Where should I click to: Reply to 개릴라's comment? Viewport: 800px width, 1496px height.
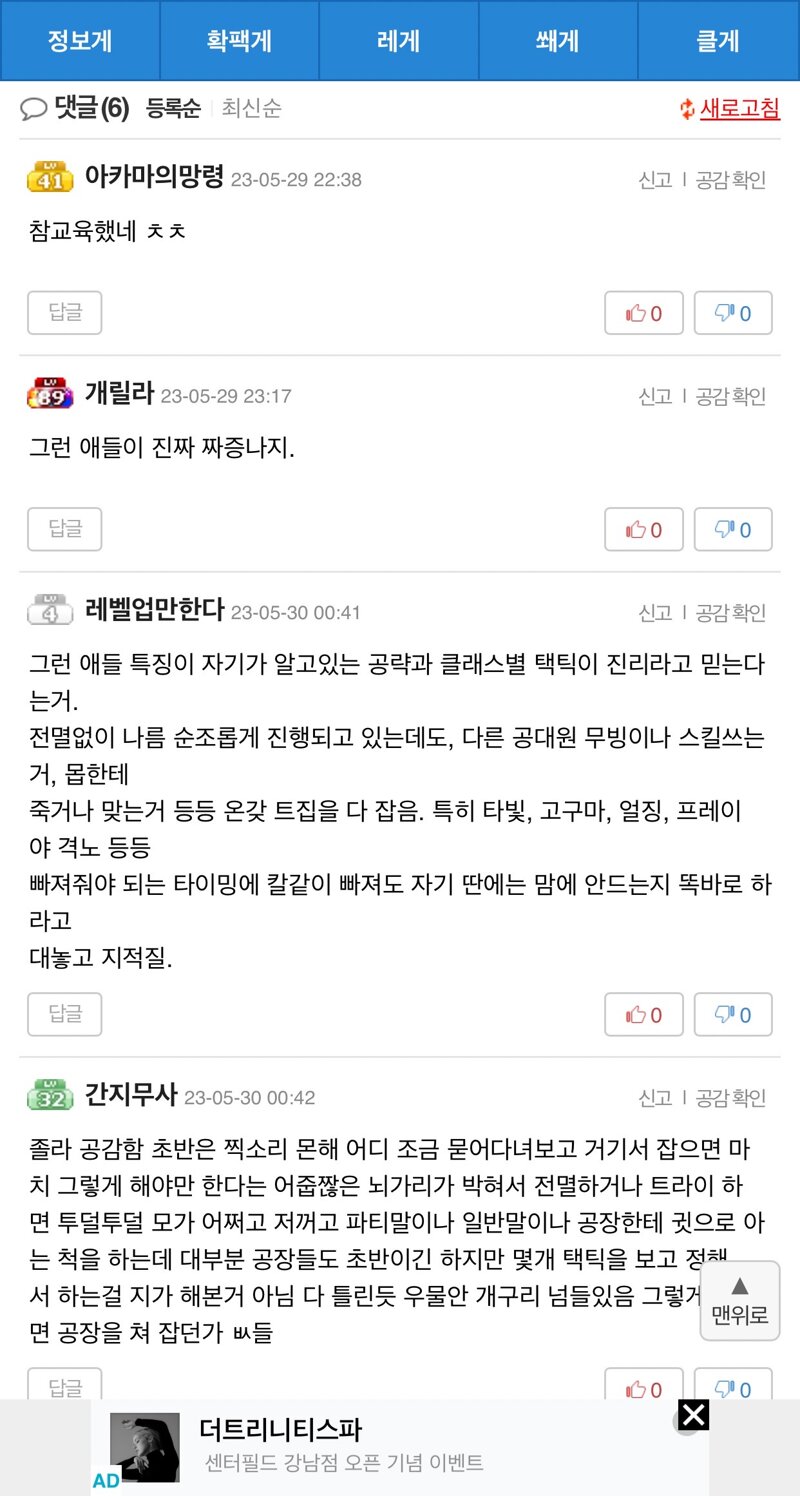pyautogui.click(x=65, y=529)
